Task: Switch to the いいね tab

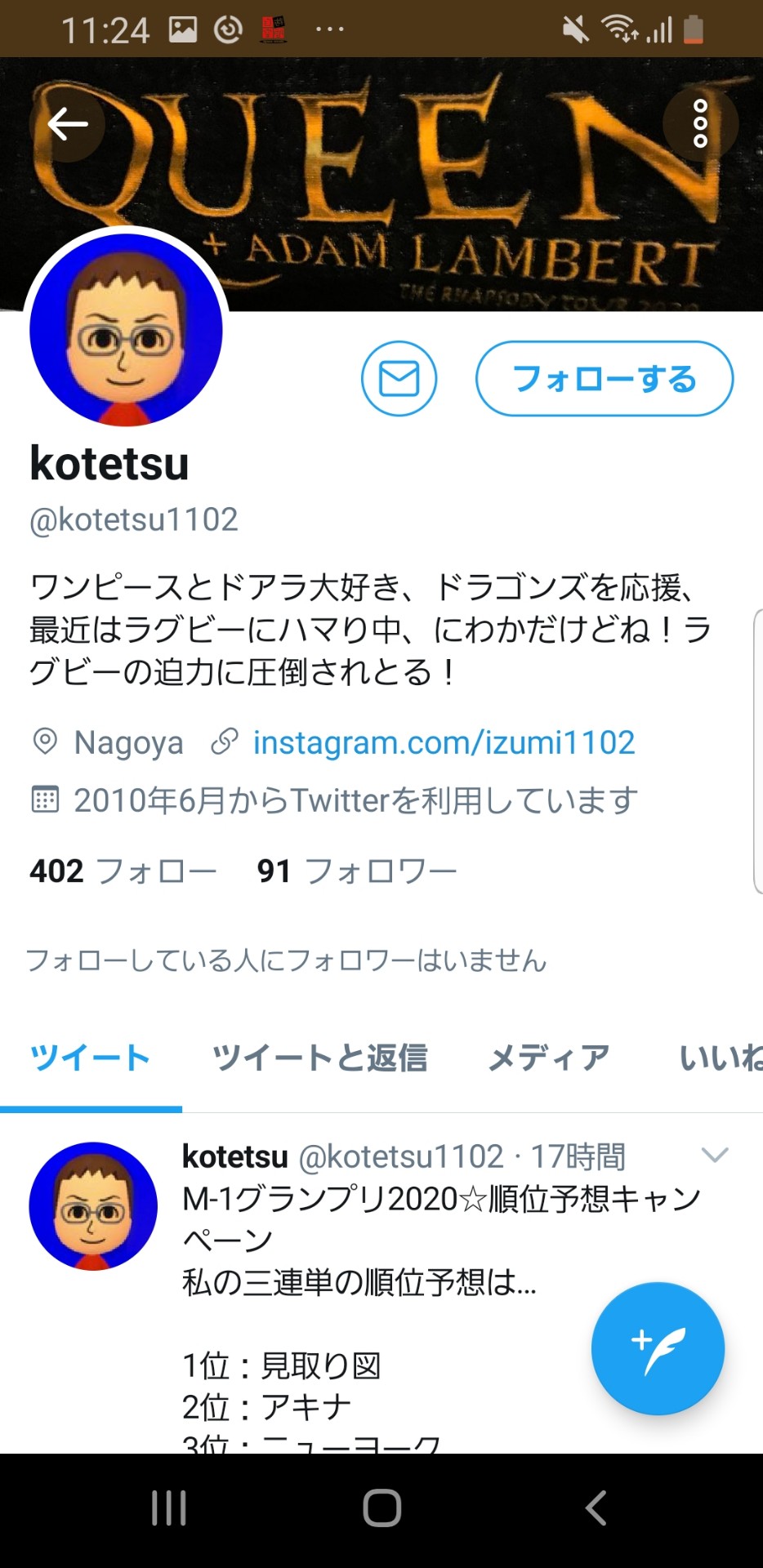Action: (x=721, y=1058)
